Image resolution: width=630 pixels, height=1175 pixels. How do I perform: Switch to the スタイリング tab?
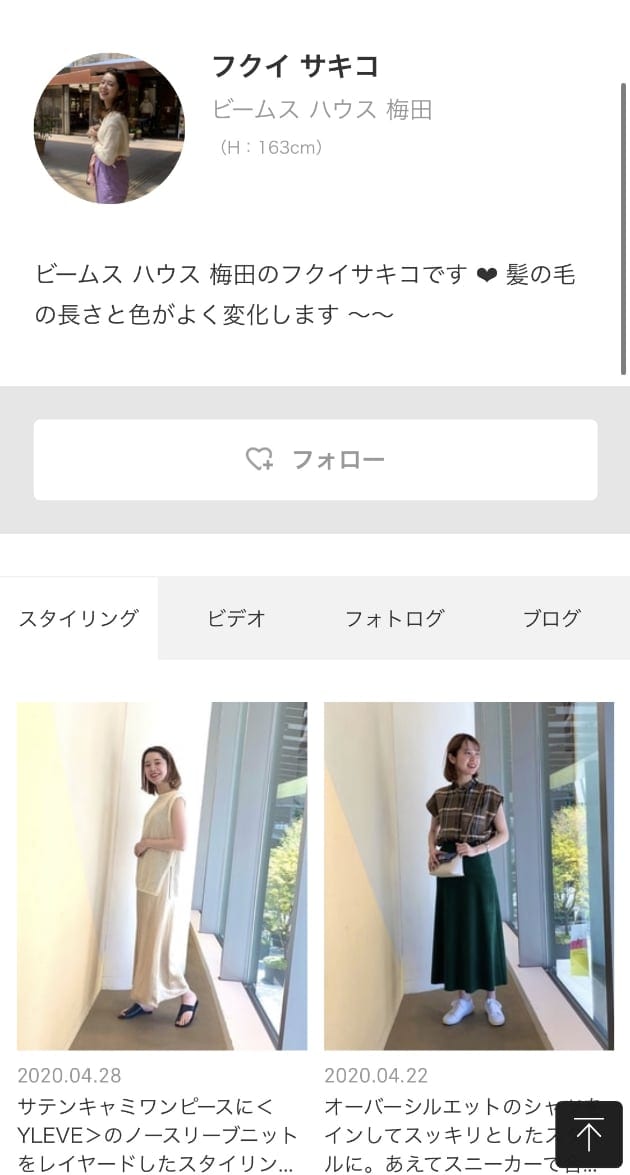(79, 618)
